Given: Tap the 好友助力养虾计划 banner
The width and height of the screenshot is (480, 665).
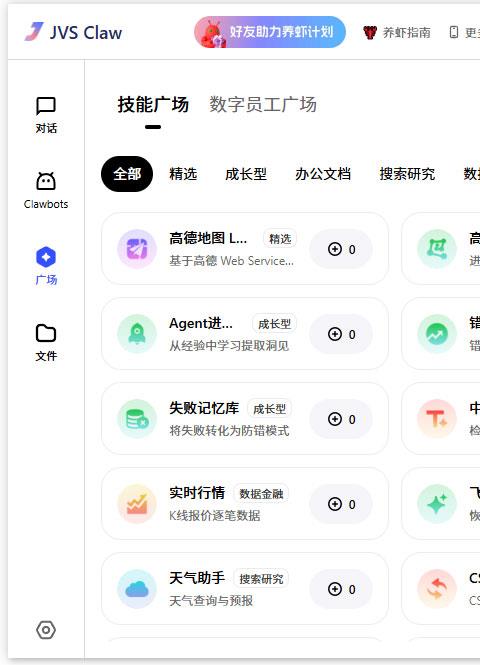Looking at the screenshot, I should pyautogui.click(x=270, y=32).
